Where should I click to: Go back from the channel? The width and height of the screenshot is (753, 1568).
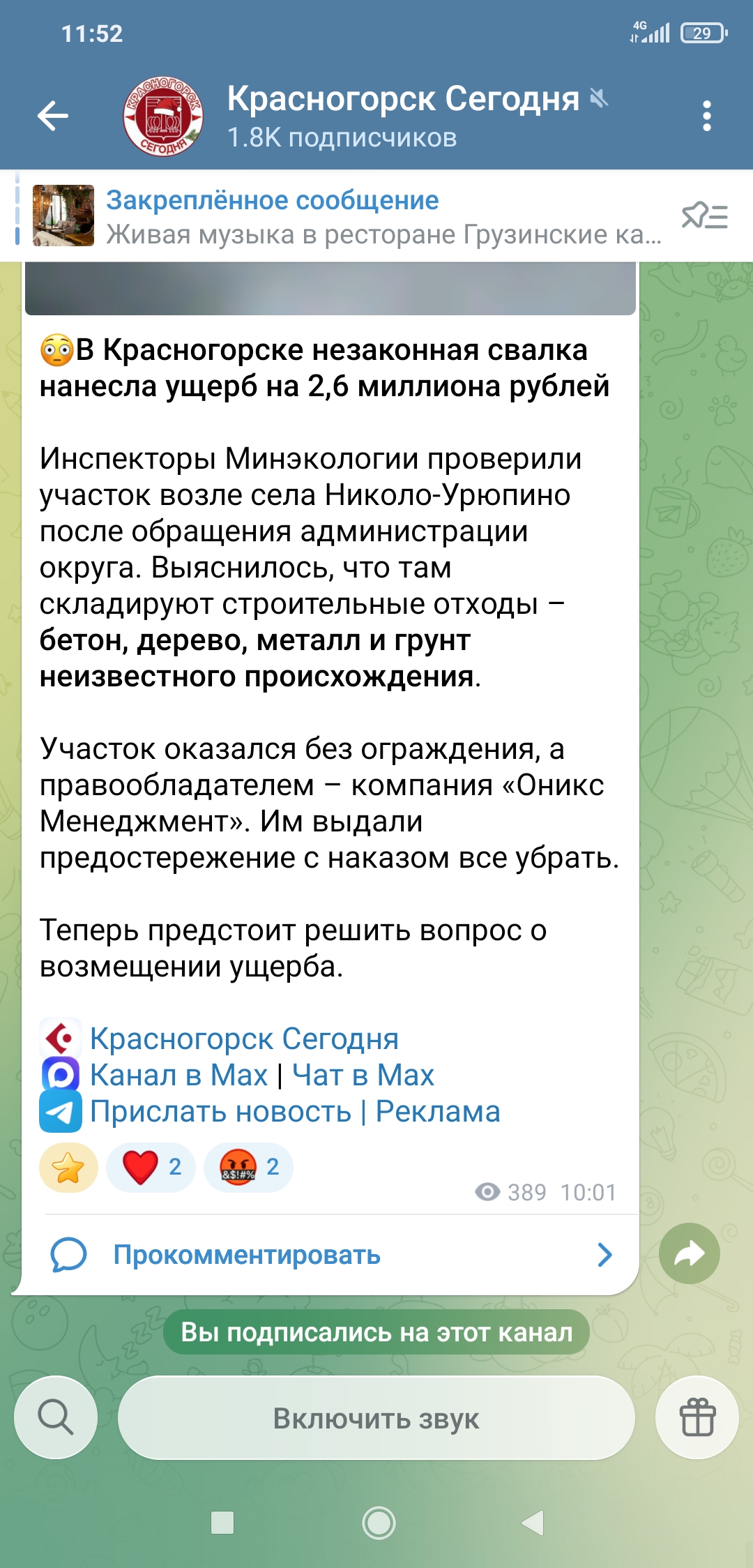[53, 116]
